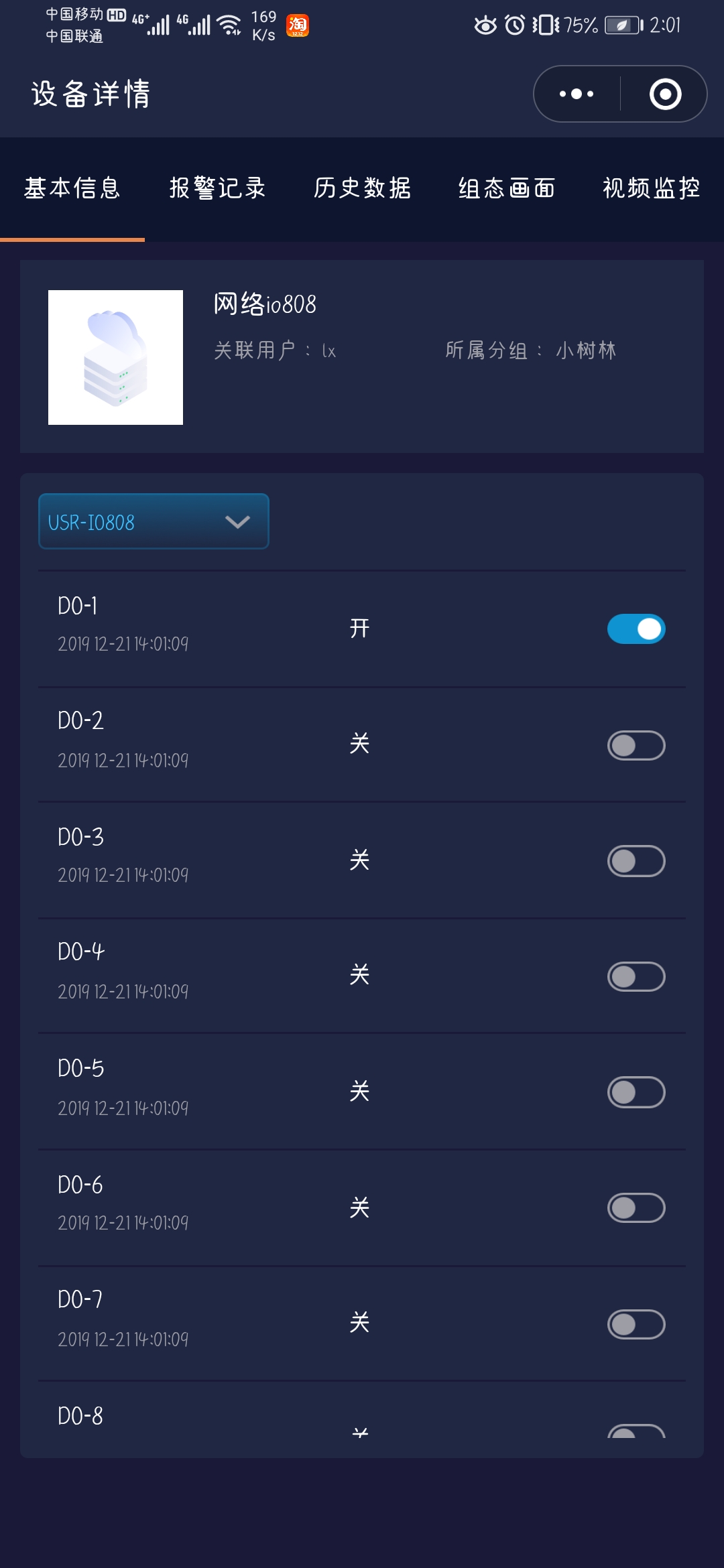724x1568 pixels.
Task: View the 视频监控 tab
Action: coord(652,188)
